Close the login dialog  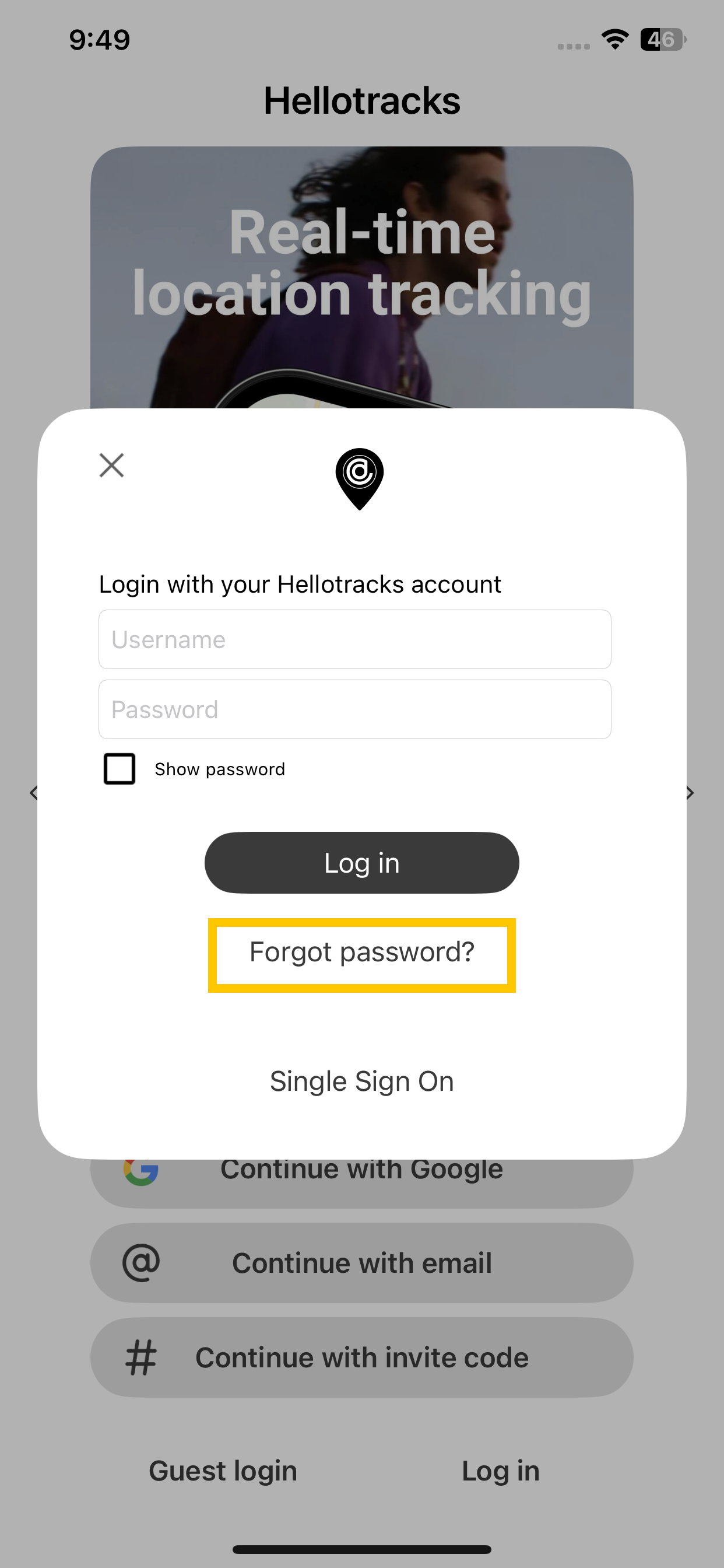112,466
